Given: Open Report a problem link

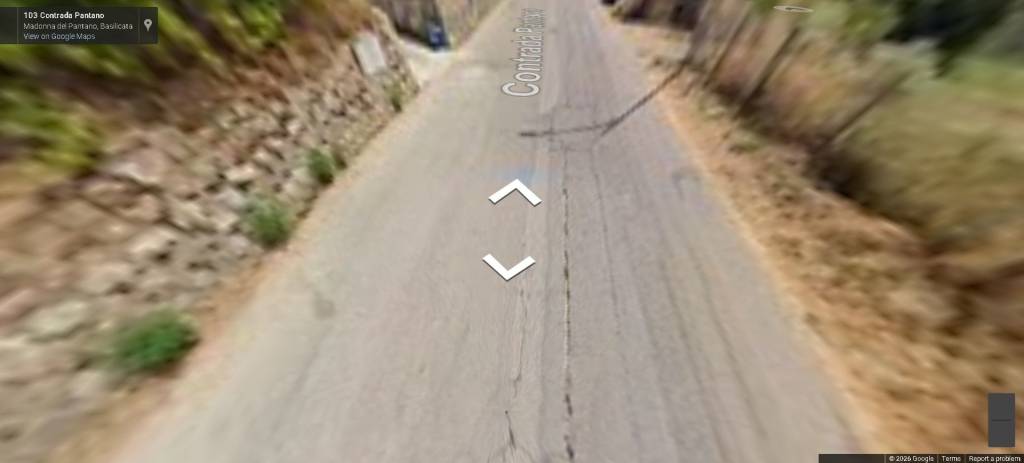Looking at the screenshot, I should [x=994, y=458].
